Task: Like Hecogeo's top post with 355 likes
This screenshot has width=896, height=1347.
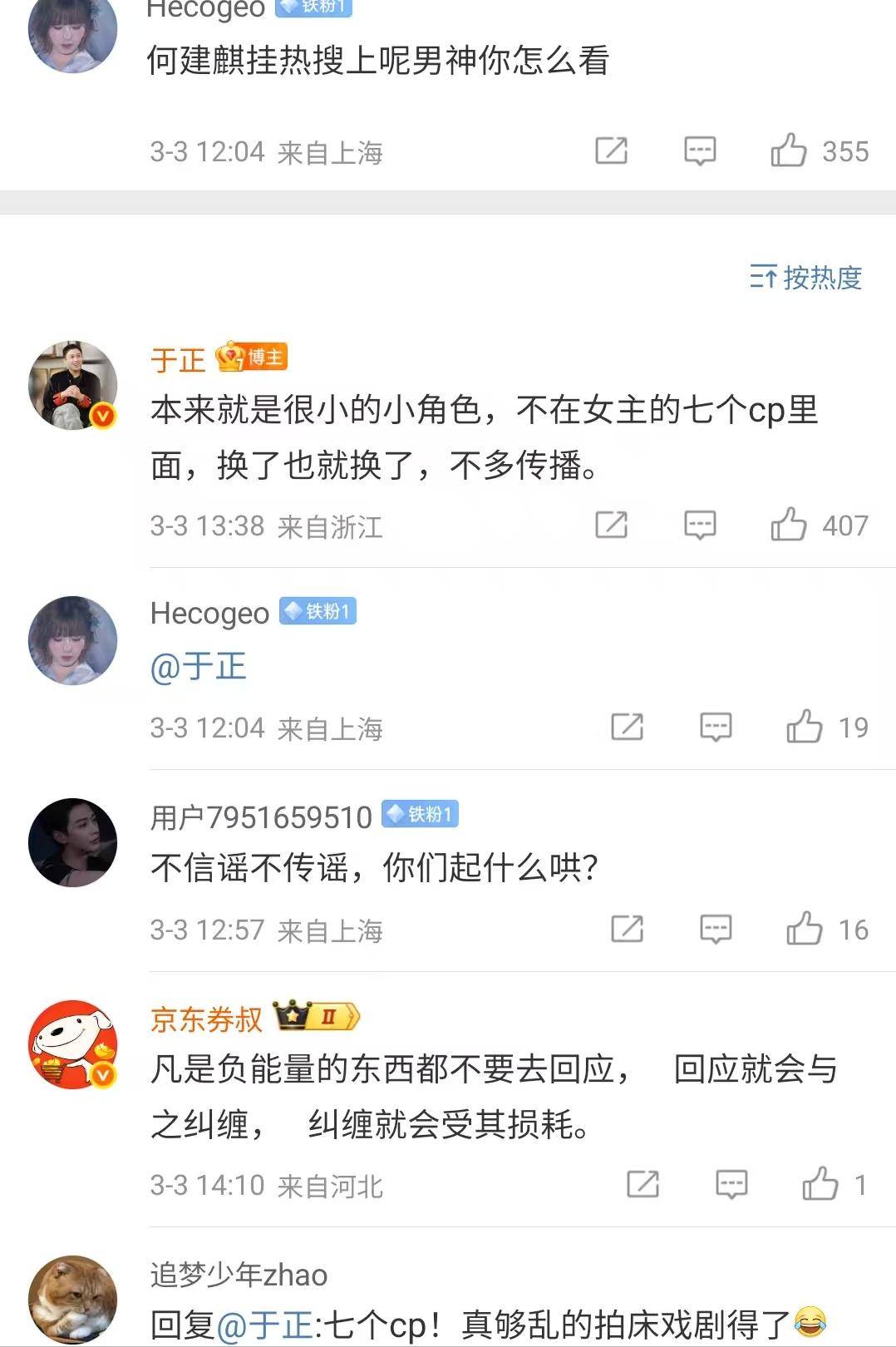Action: (x=789, y=151)
